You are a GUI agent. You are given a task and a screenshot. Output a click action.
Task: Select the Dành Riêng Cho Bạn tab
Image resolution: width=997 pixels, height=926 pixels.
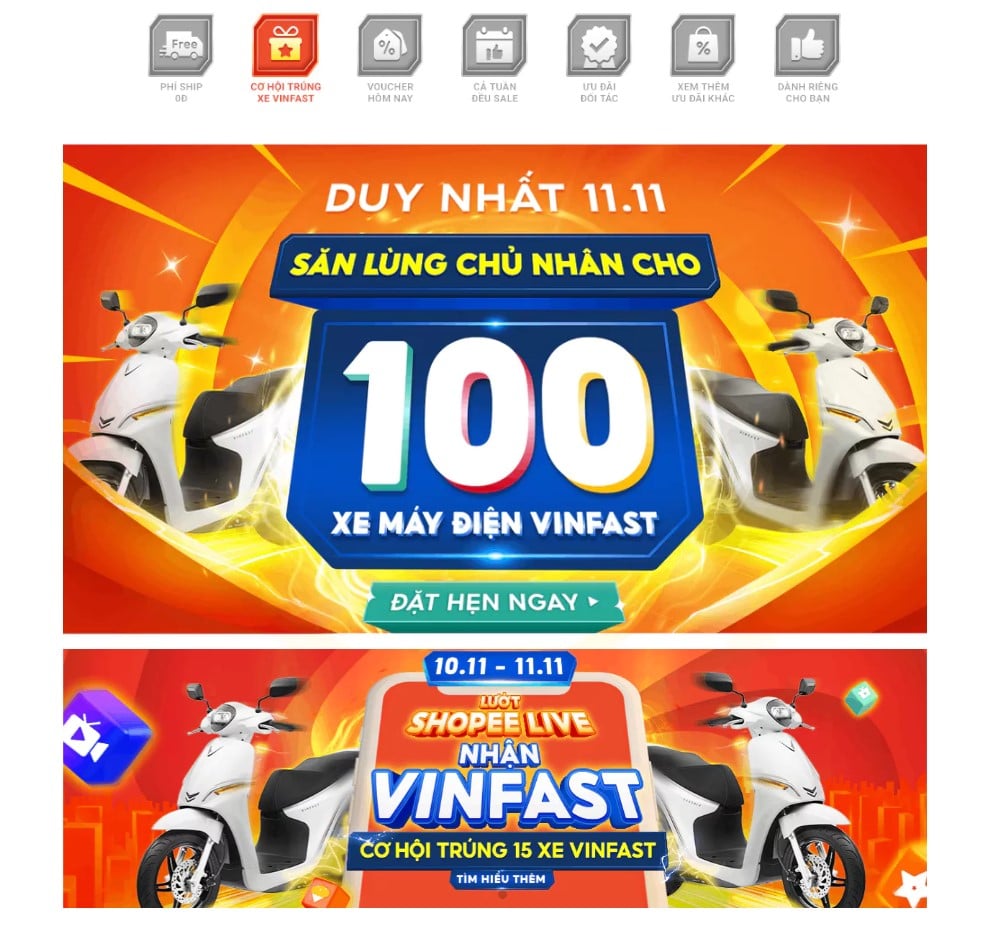[807, 57]
